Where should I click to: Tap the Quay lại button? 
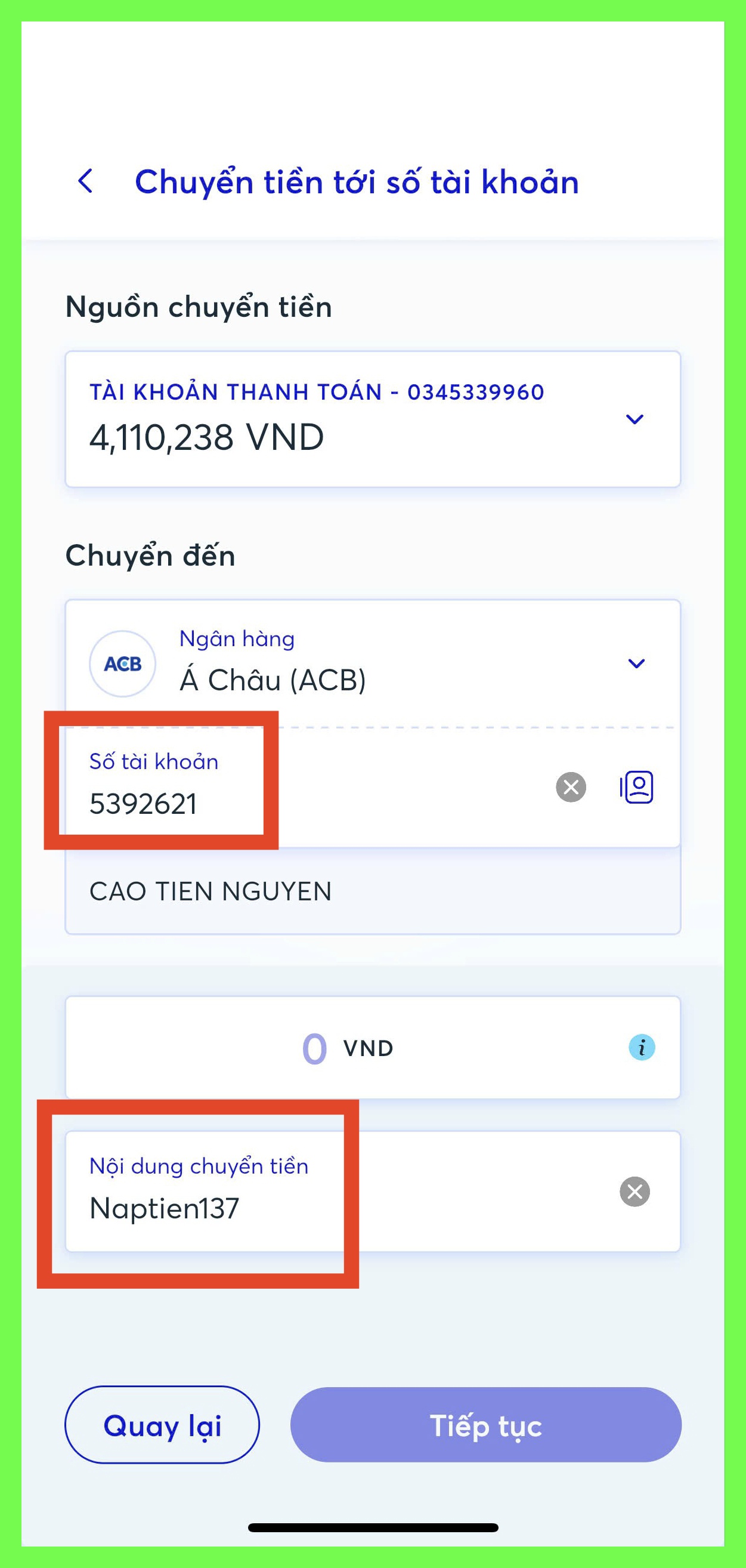point(162,1425)
